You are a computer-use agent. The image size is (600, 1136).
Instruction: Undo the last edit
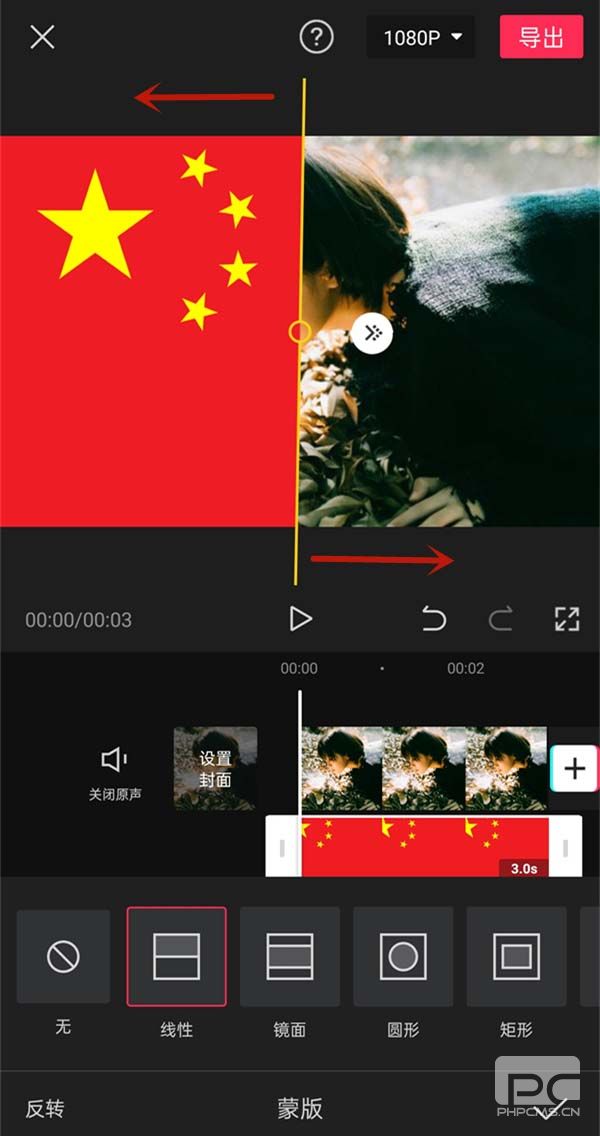pos(434,619)
